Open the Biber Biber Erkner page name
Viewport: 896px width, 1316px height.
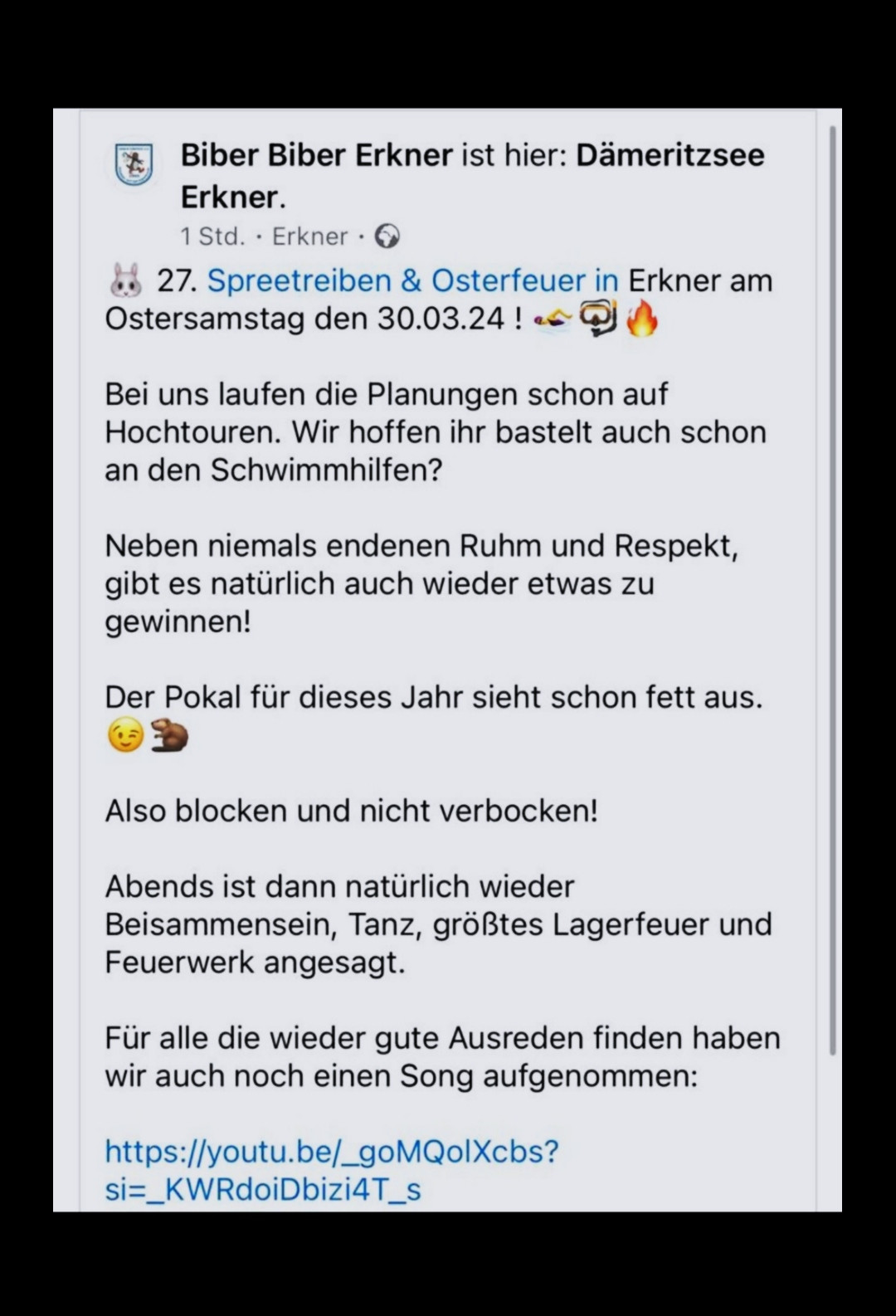(x=316, y=155)
